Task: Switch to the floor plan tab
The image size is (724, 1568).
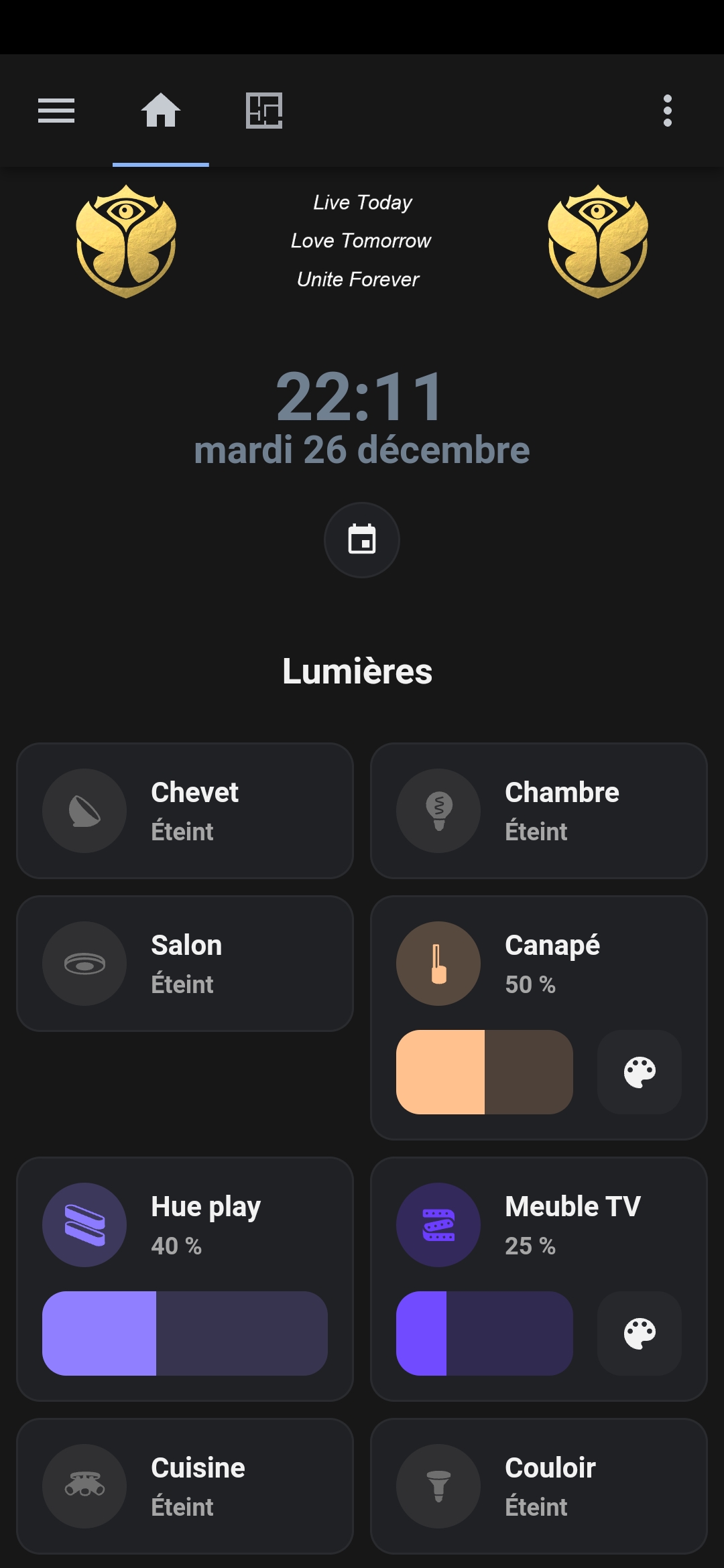Action: coord(264,111)
